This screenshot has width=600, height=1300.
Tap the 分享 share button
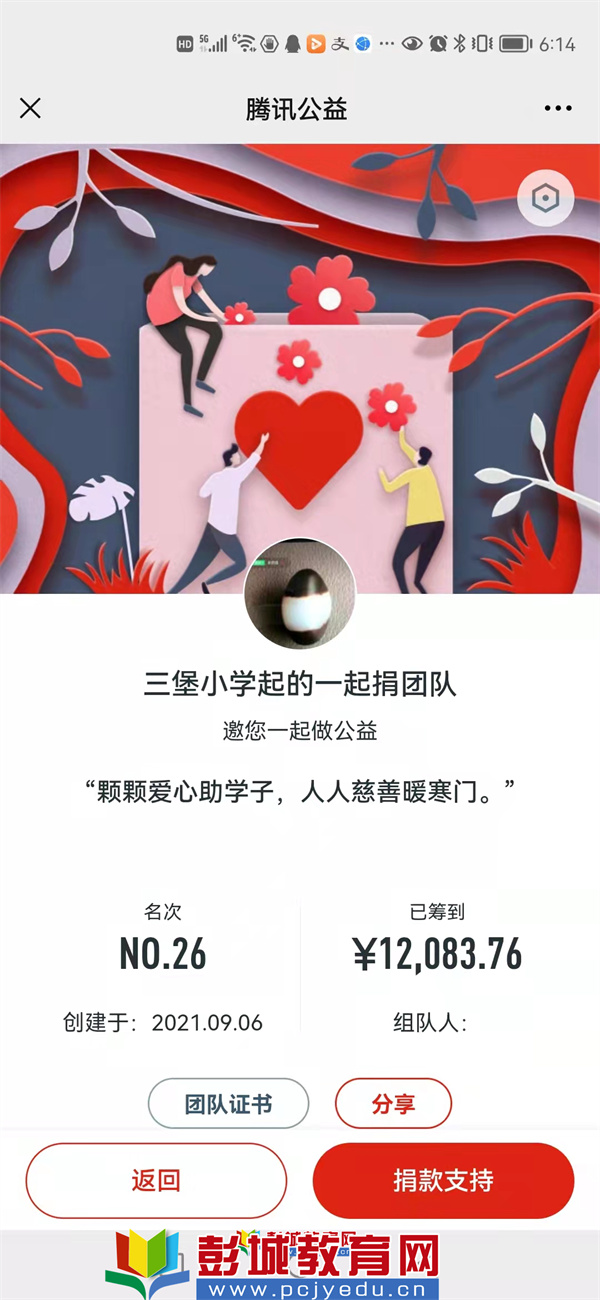pos(393,1104)
